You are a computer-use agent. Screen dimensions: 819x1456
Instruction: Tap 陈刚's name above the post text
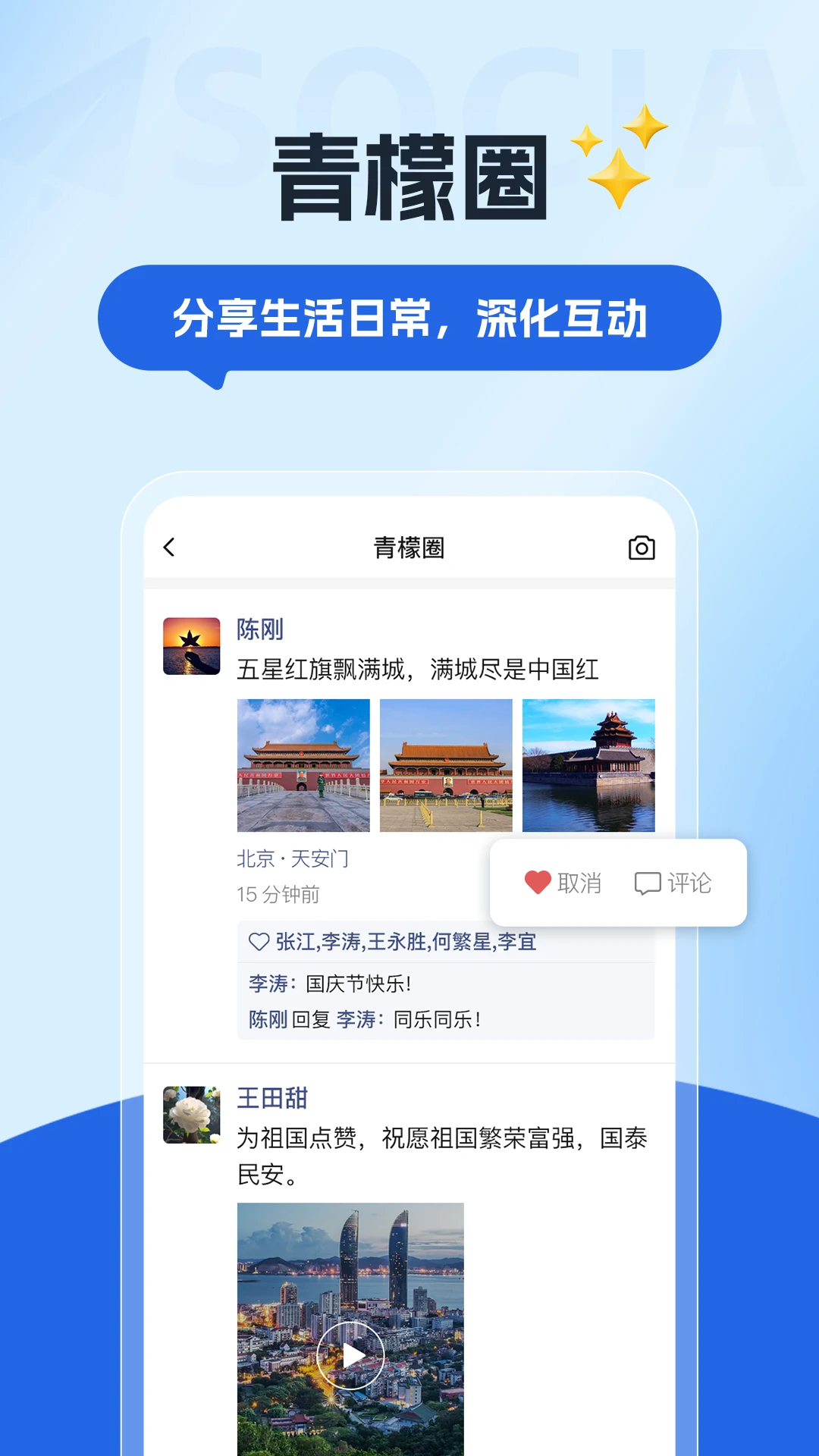(x=262, y=629)
